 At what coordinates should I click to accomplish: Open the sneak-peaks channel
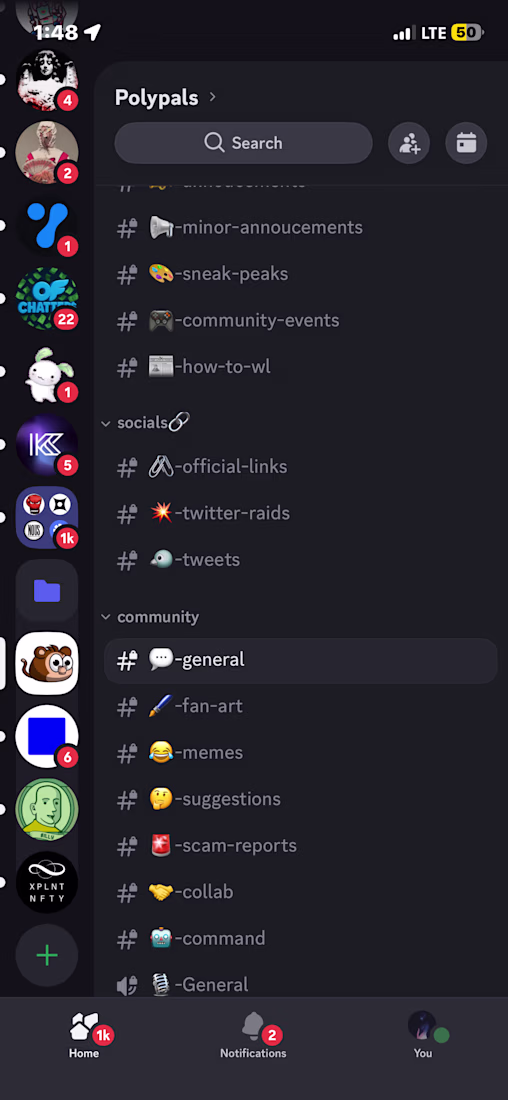(300, 274)
